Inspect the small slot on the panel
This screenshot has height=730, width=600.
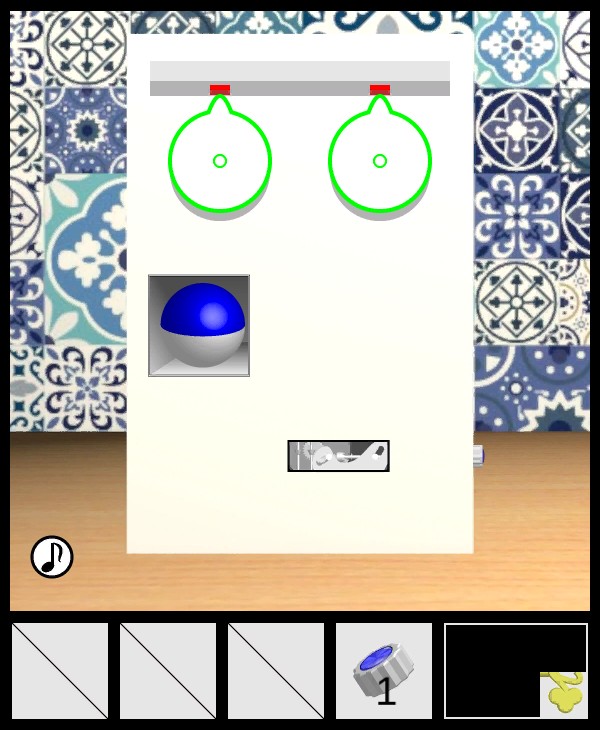click(338, 456)
